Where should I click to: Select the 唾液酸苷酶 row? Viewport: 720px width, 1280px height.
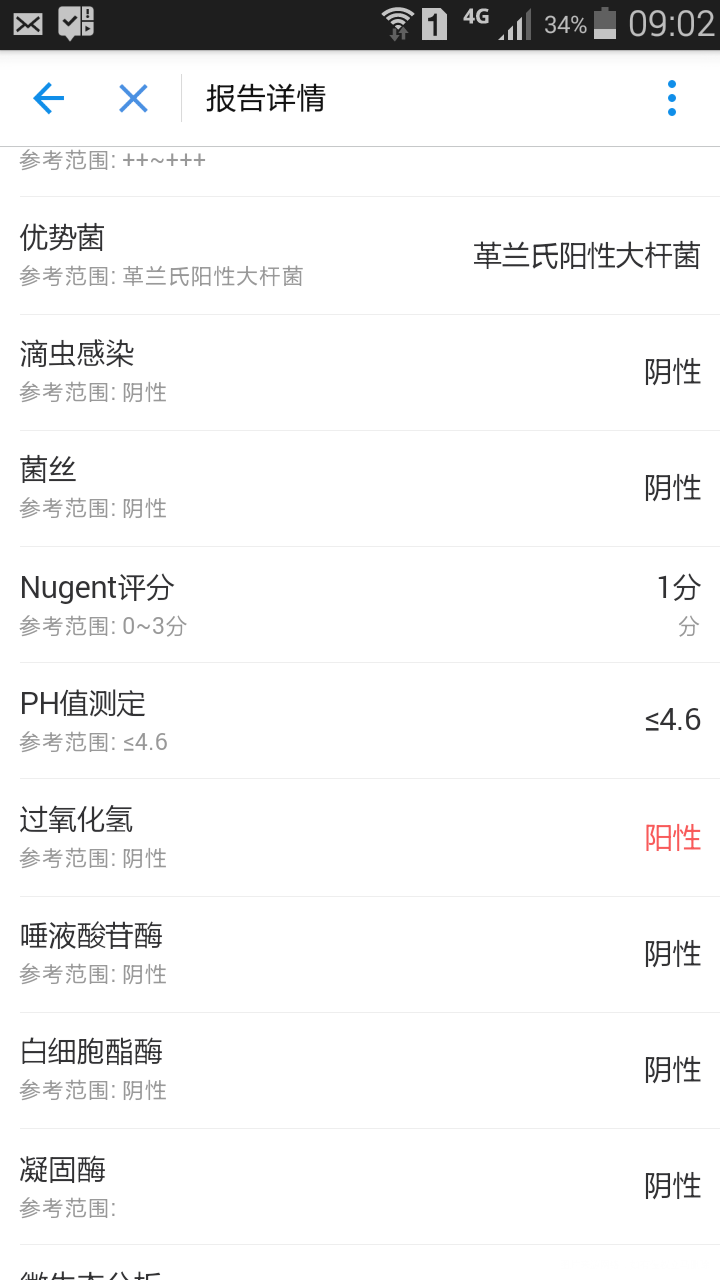click(x=360, y=950)
